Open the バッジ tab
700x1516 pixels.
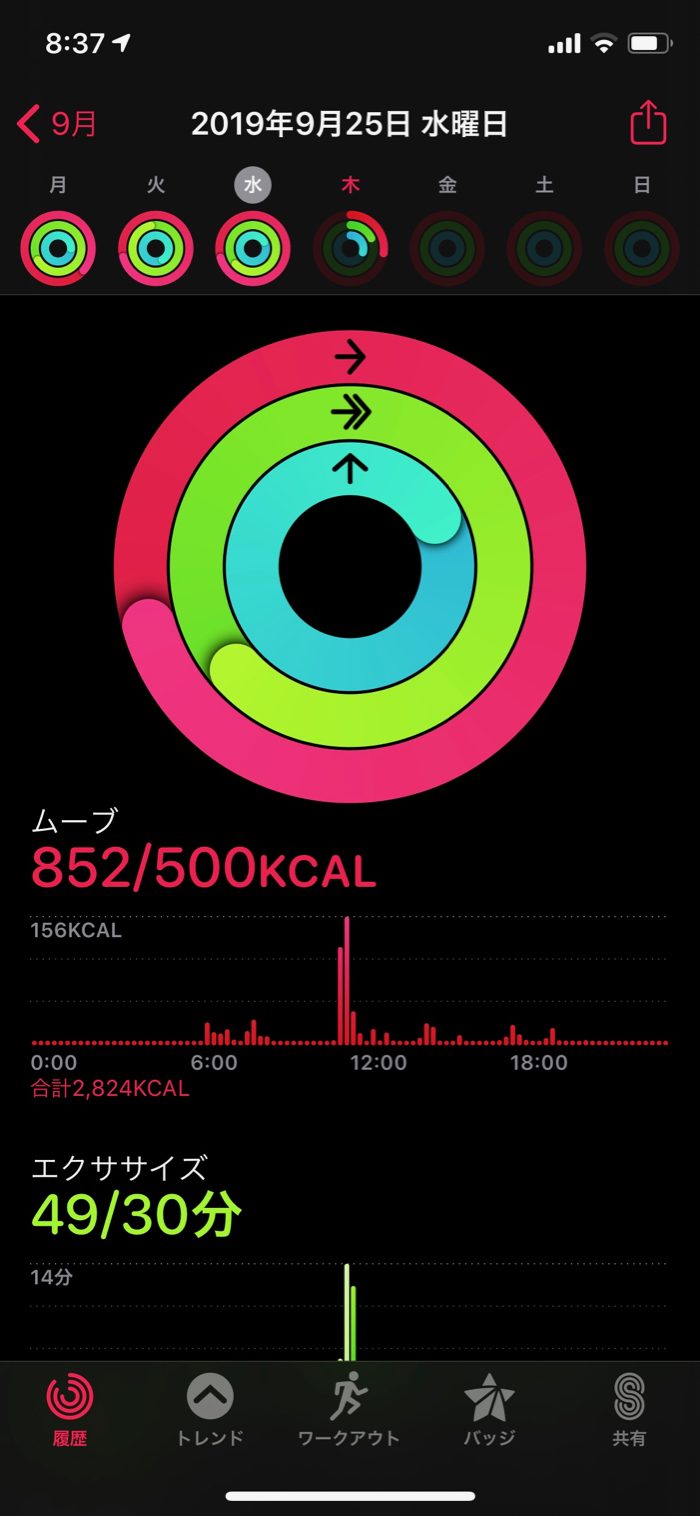489,1410
